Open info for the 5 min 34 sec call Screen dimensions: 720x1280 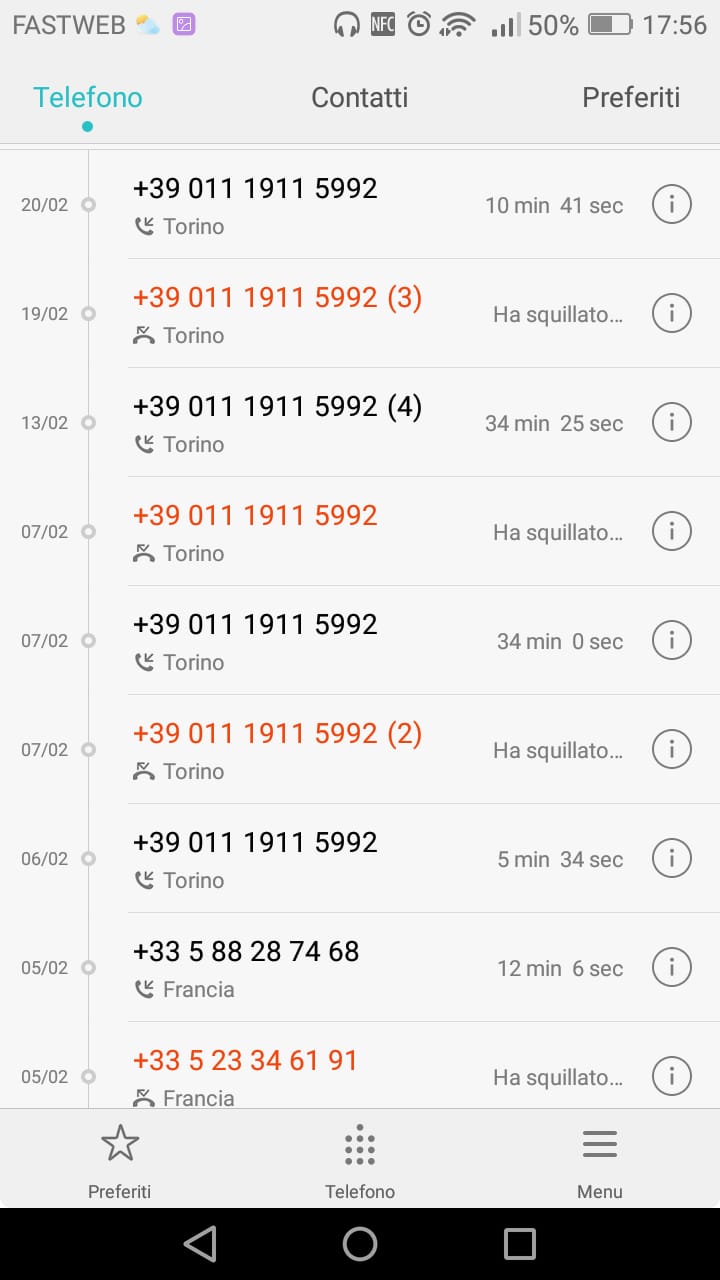671,859
